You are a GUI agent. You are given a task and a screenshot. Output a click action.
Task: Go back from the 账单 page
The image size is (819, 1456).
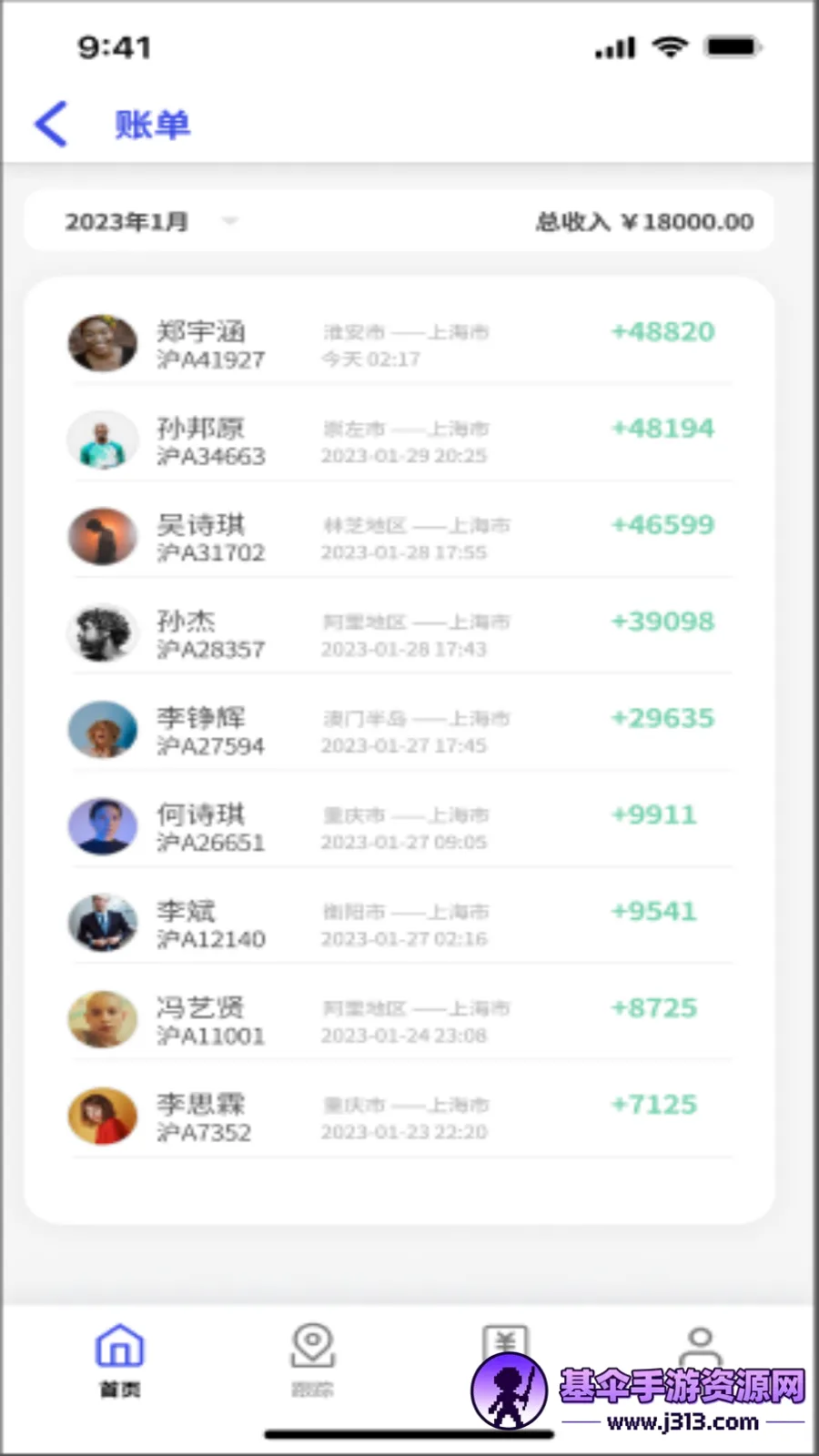point(51,124)
